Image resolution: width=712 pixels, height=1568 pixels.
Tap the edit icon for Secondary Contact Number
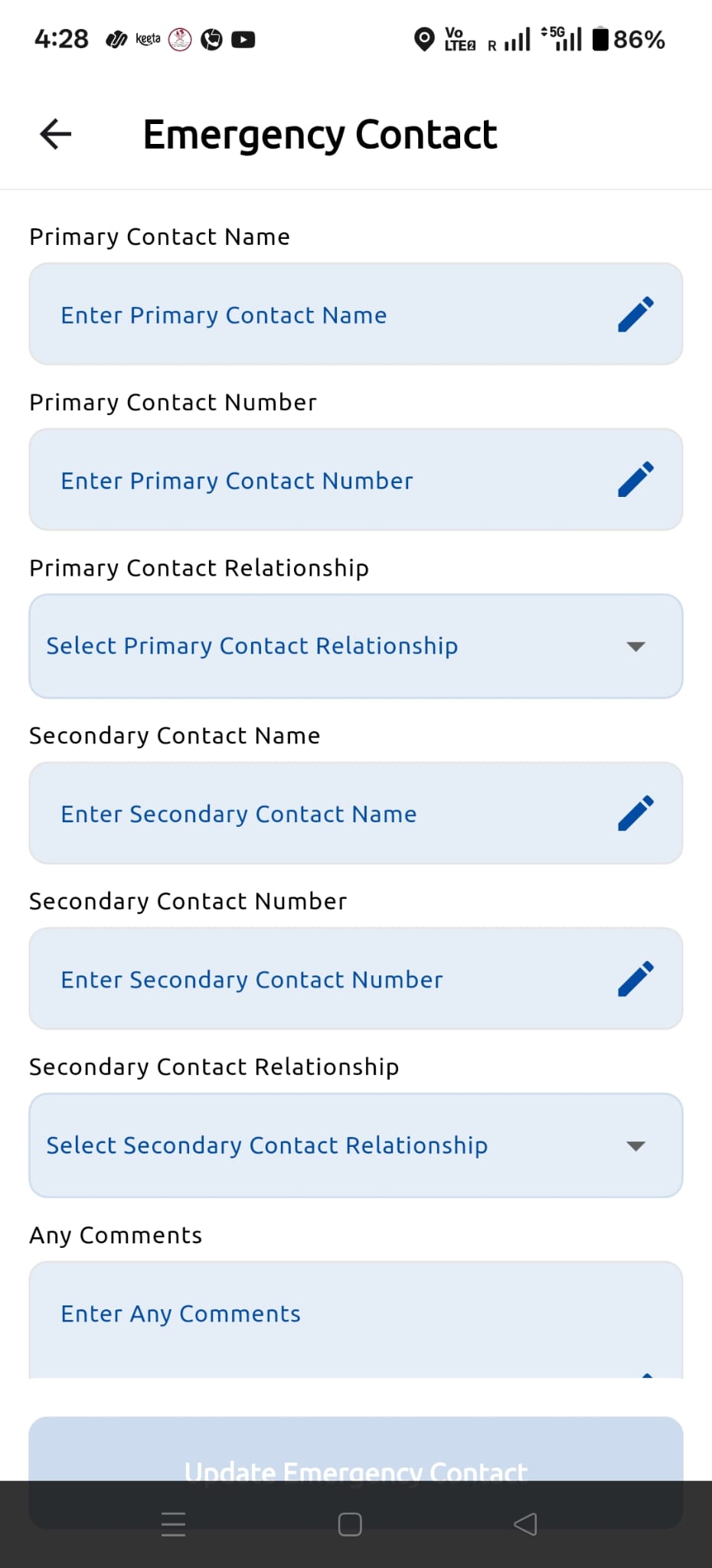coord(635,978)
